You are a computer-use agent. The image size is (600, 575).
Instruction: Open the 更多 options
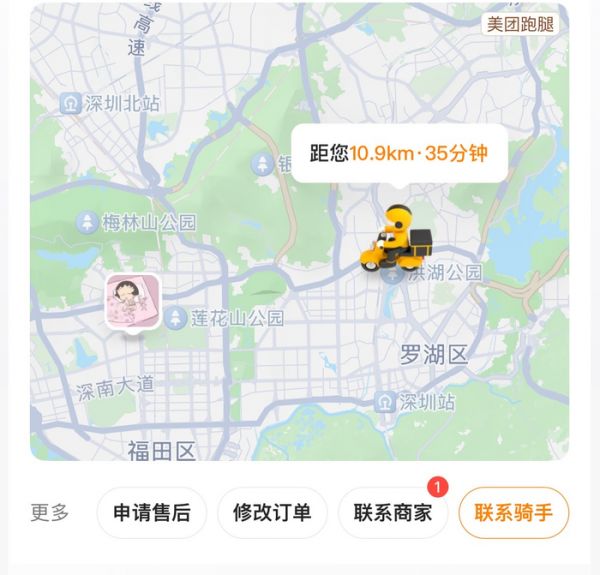pyautogui.click(x=50, y=513)
